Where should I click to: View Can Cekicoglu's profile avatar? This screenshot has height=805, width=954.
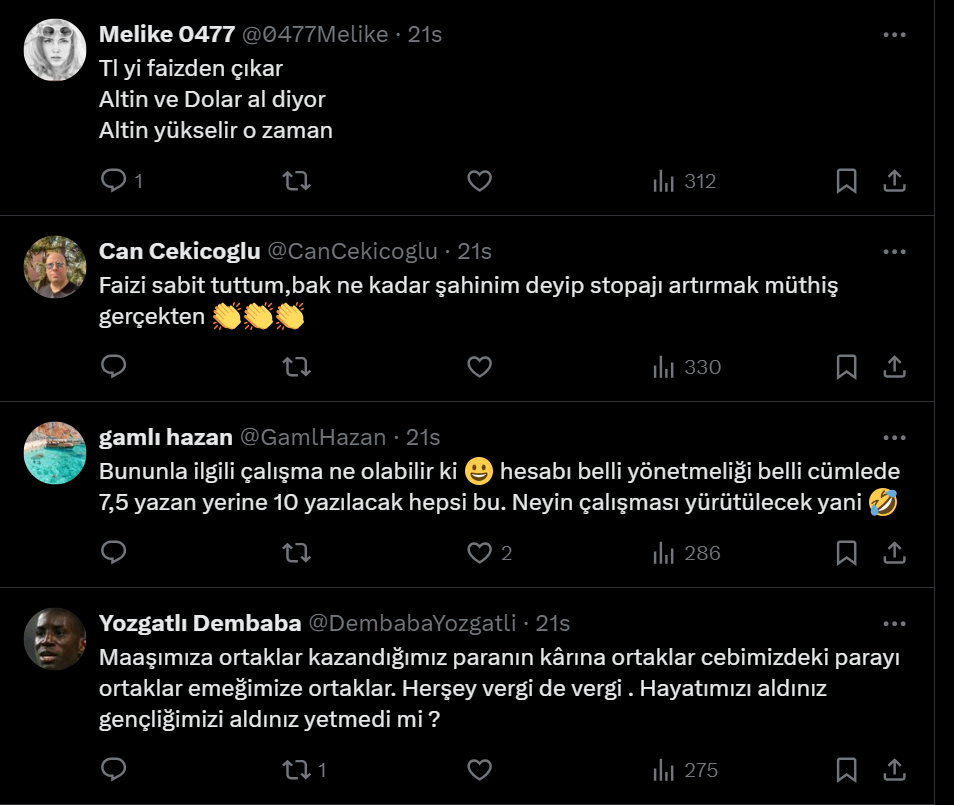coord(55,267)
